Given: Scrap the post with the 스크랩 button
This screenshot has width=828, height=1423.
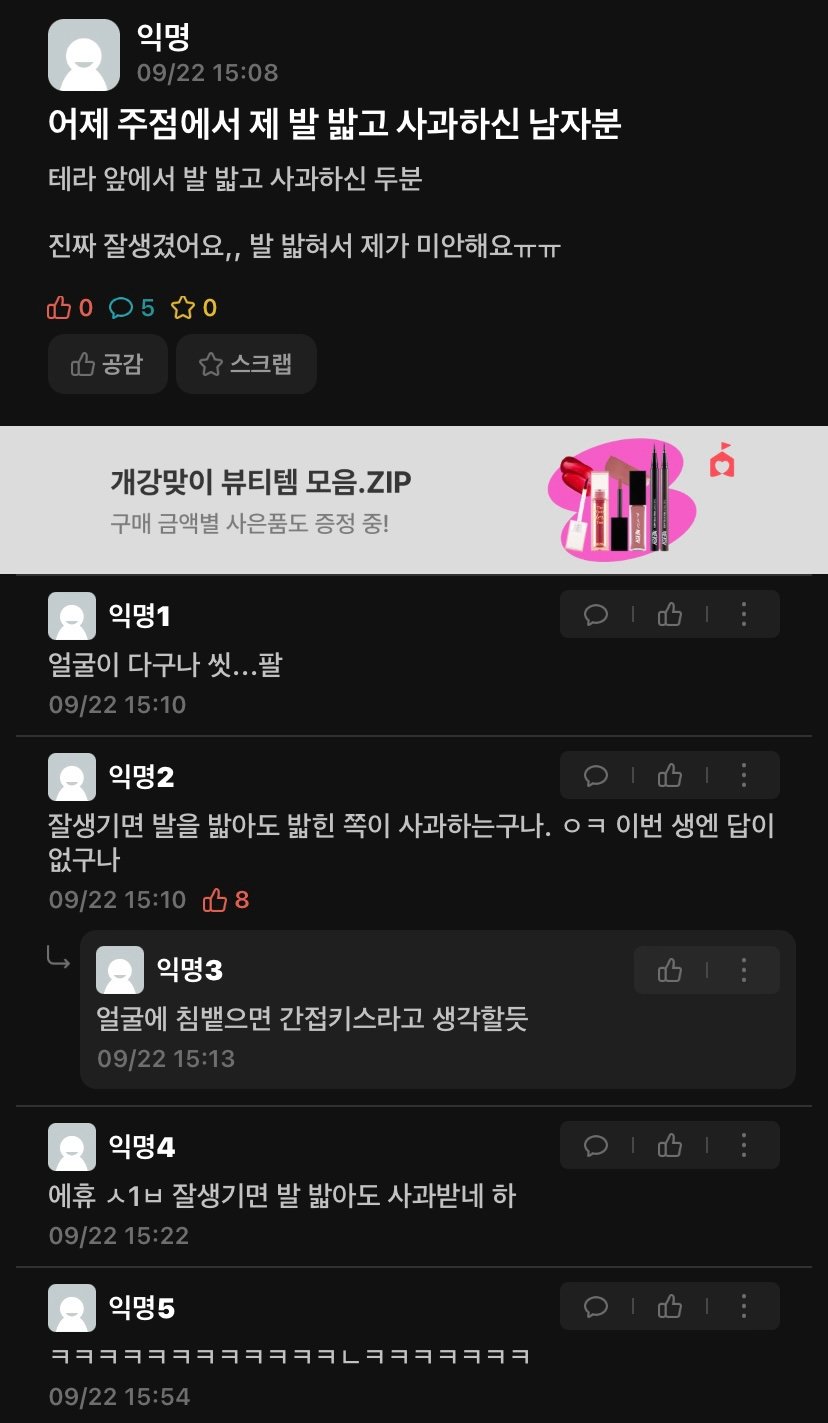Looking at the screenshot, I should (246, 364).
